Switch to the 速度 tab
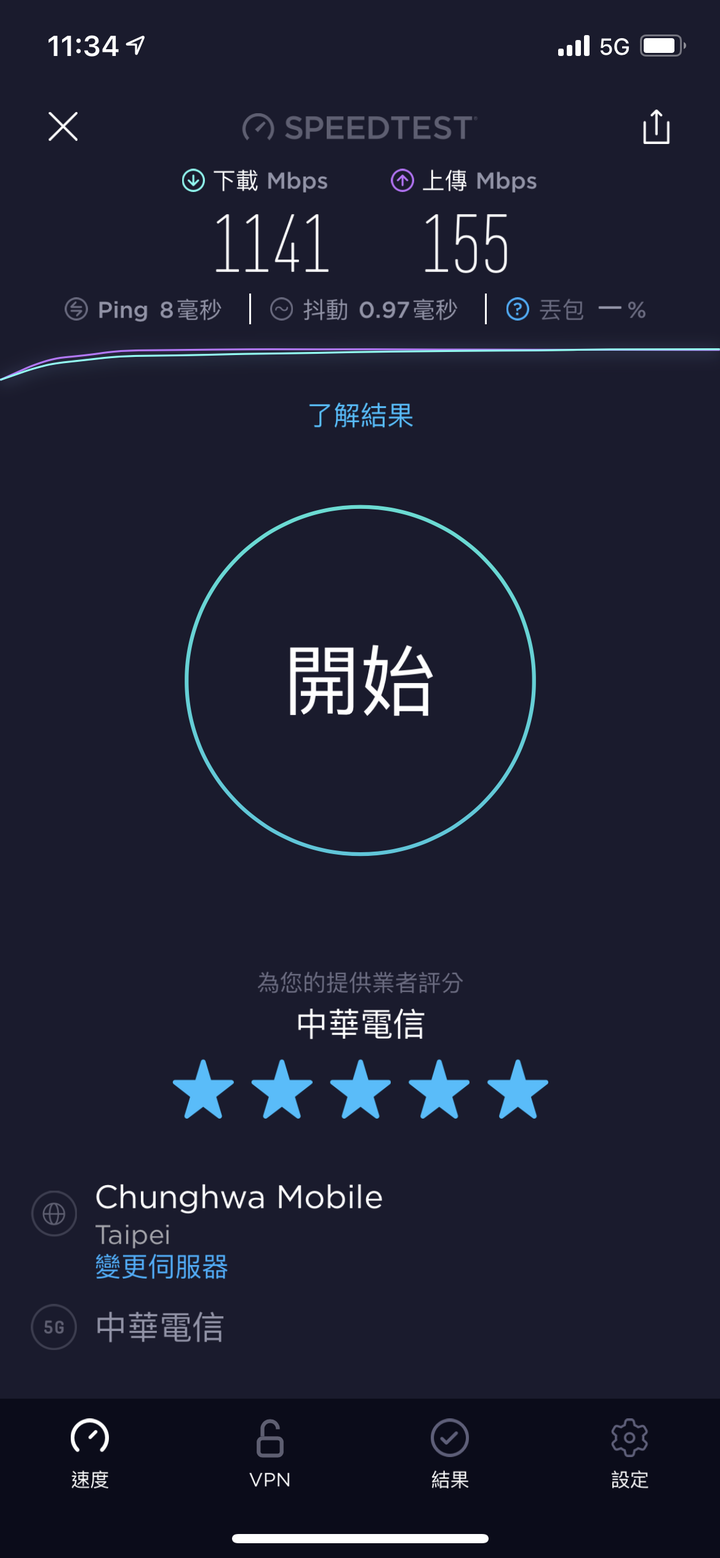720x1558 pixels. [90, 1454]
